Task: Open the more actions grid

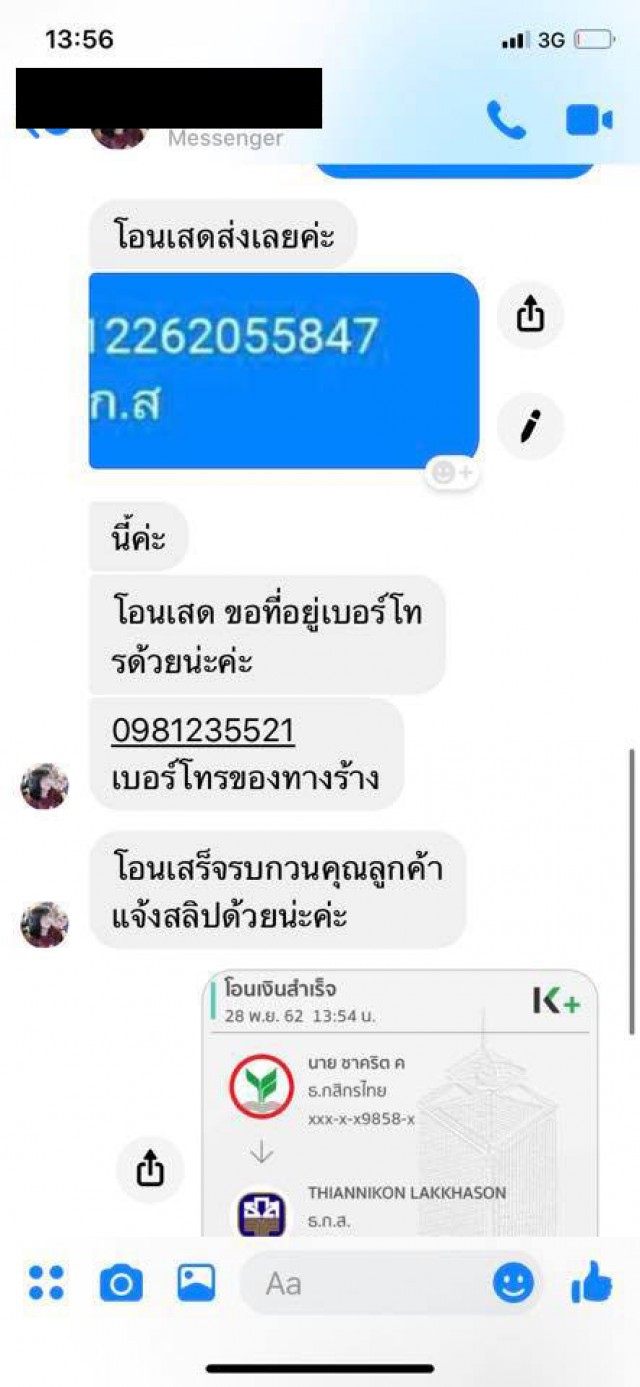Action: [46, 1283]
